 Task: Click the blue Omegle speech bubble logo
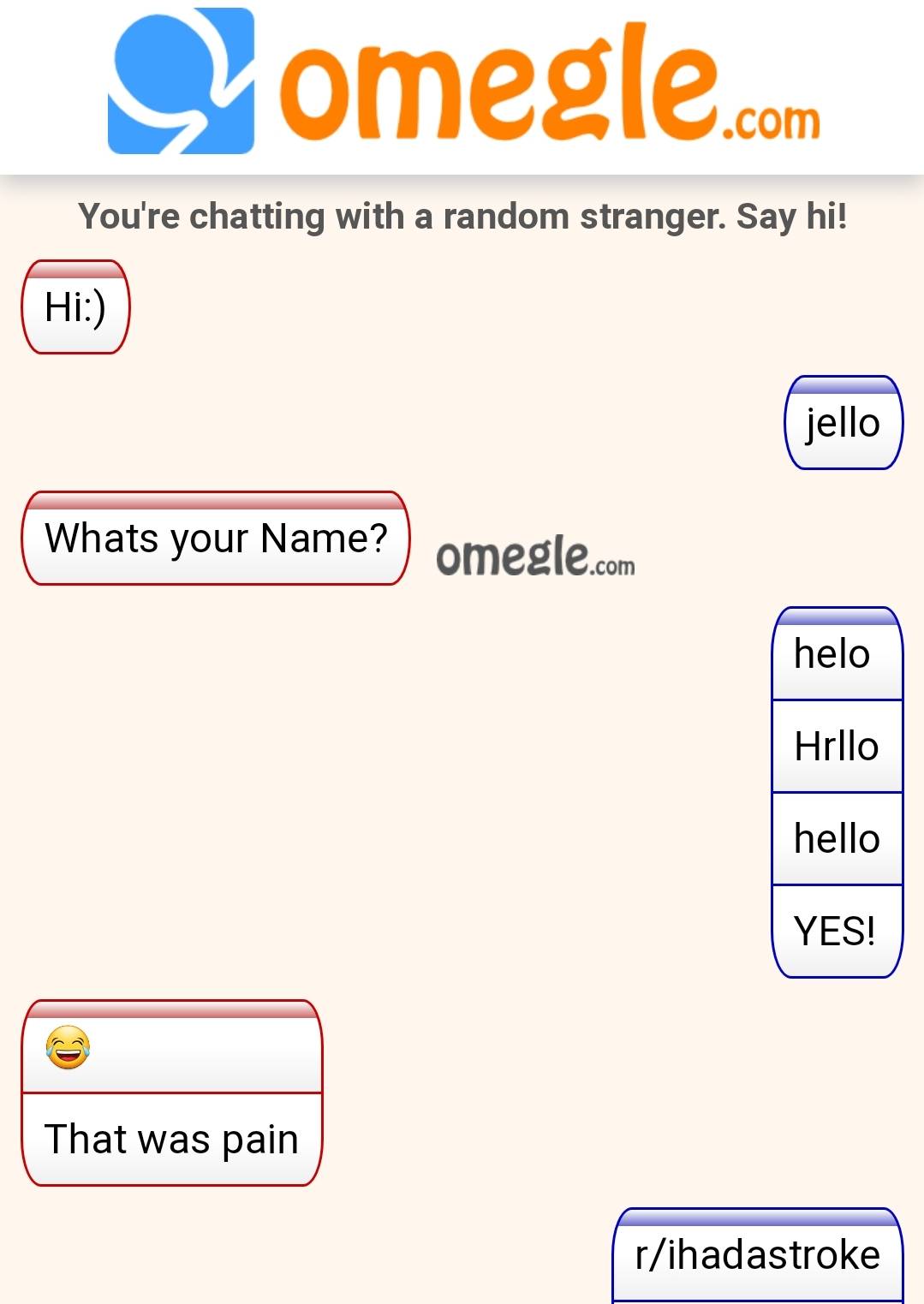180,81
